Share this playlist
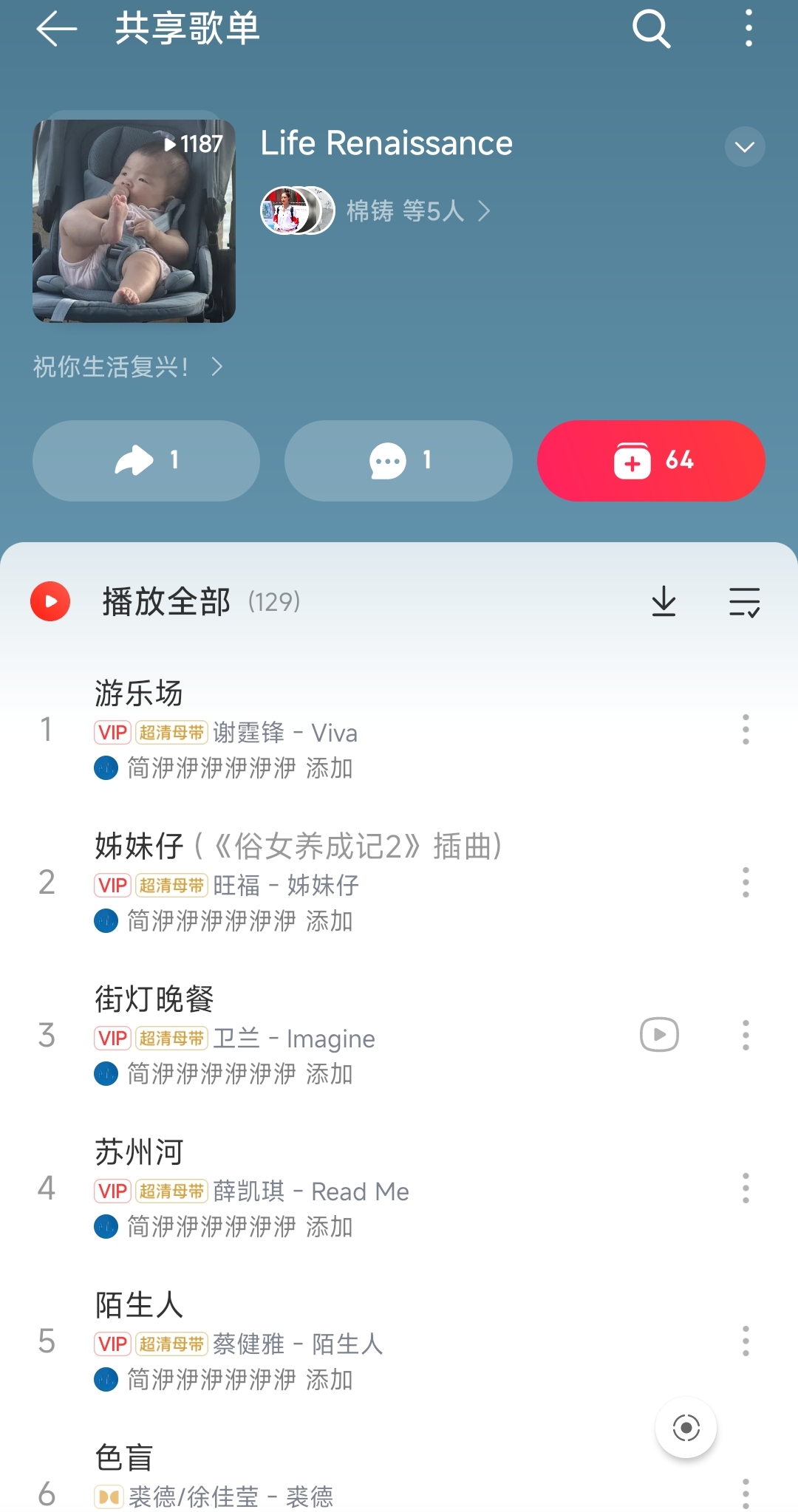The height and width of the screenshot is (1512, 798). [x=146, y=461]
